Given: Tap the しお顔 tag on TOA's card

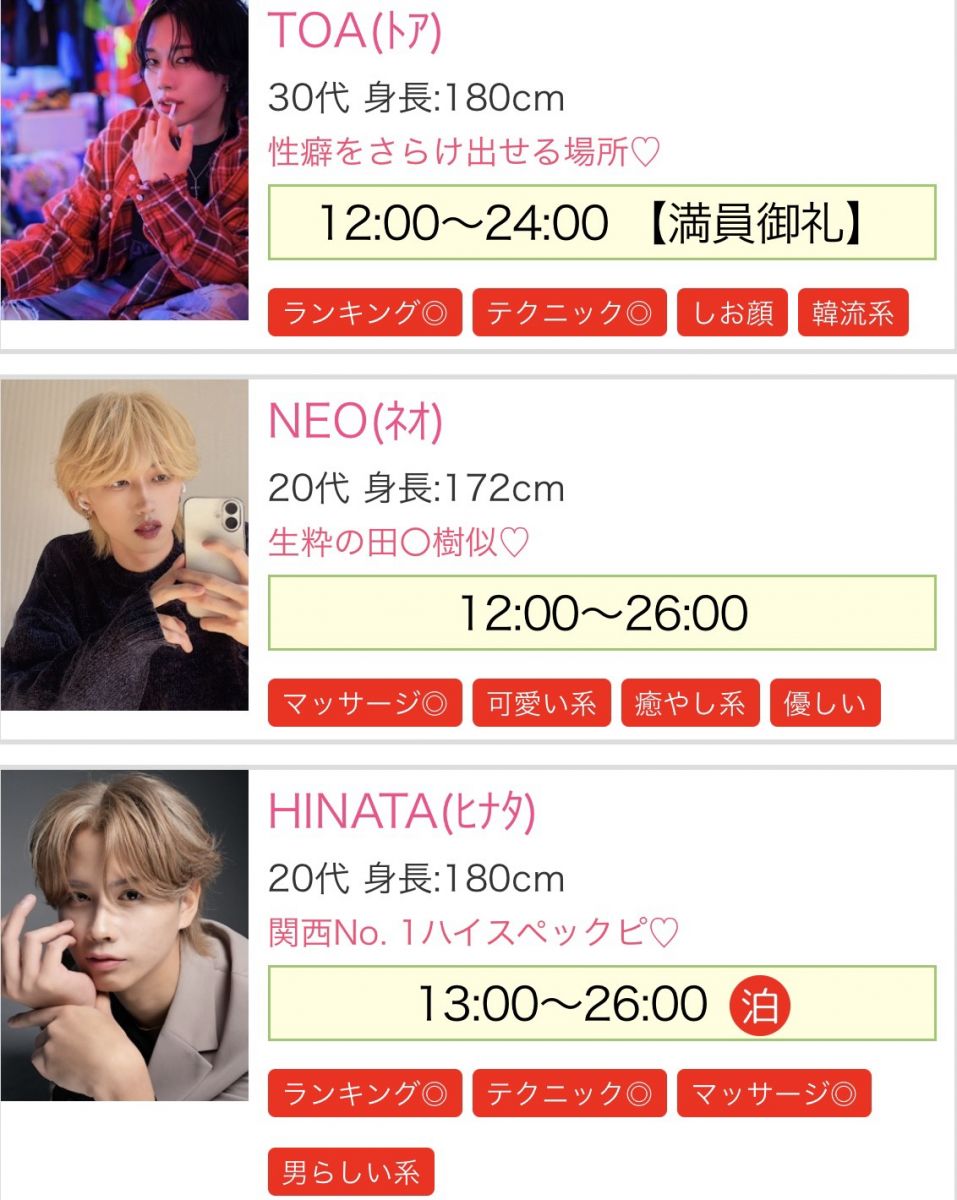Looking at the screenshot, I should pos(732,314).
